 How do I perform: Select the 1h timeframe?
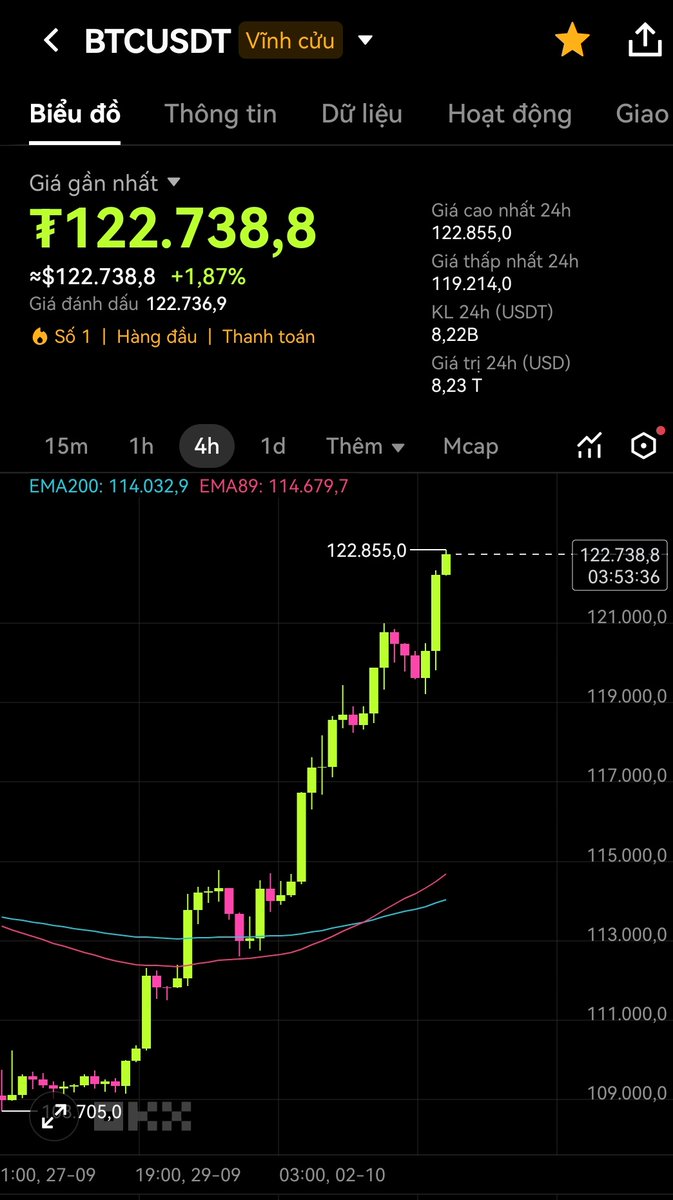pos(141,446)
